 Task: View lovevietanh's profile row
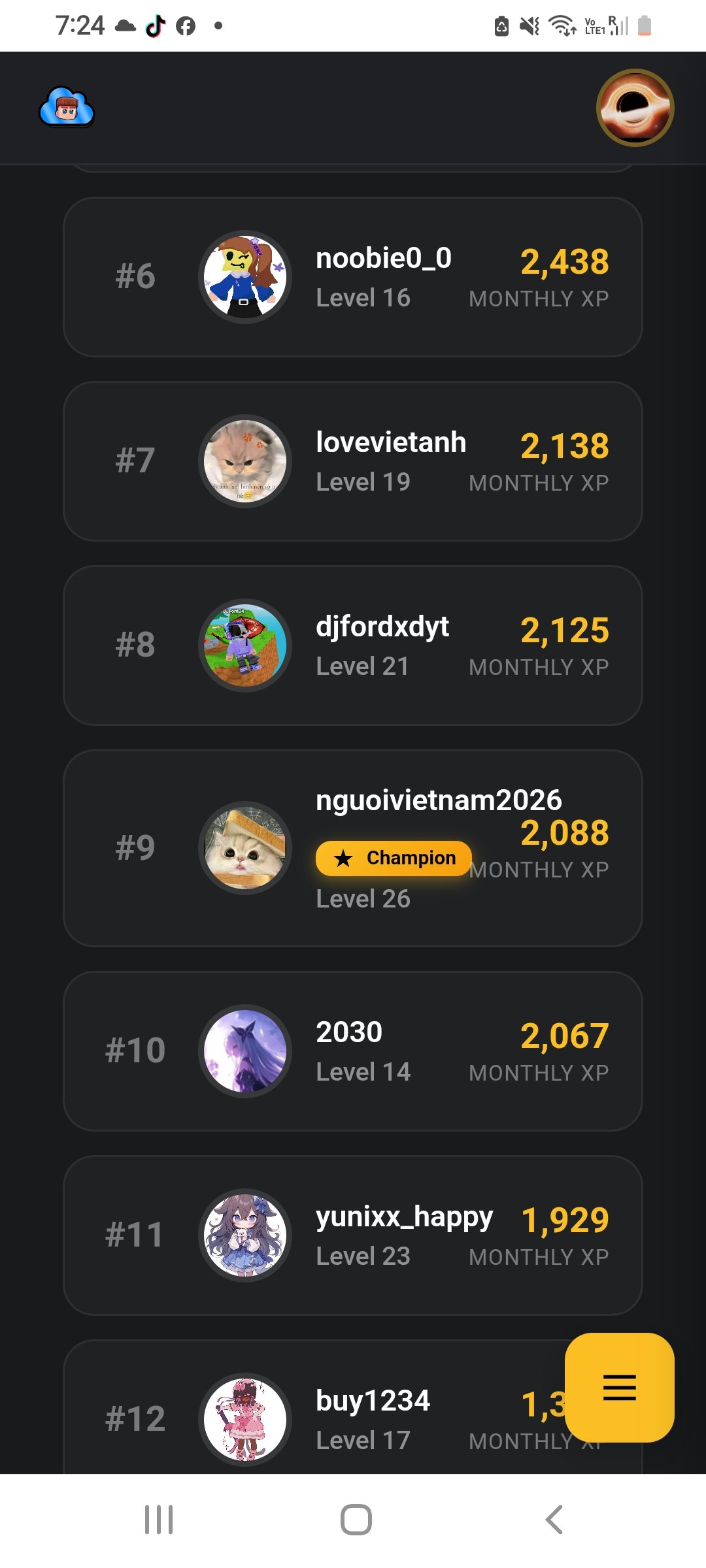tap(353, 461)
